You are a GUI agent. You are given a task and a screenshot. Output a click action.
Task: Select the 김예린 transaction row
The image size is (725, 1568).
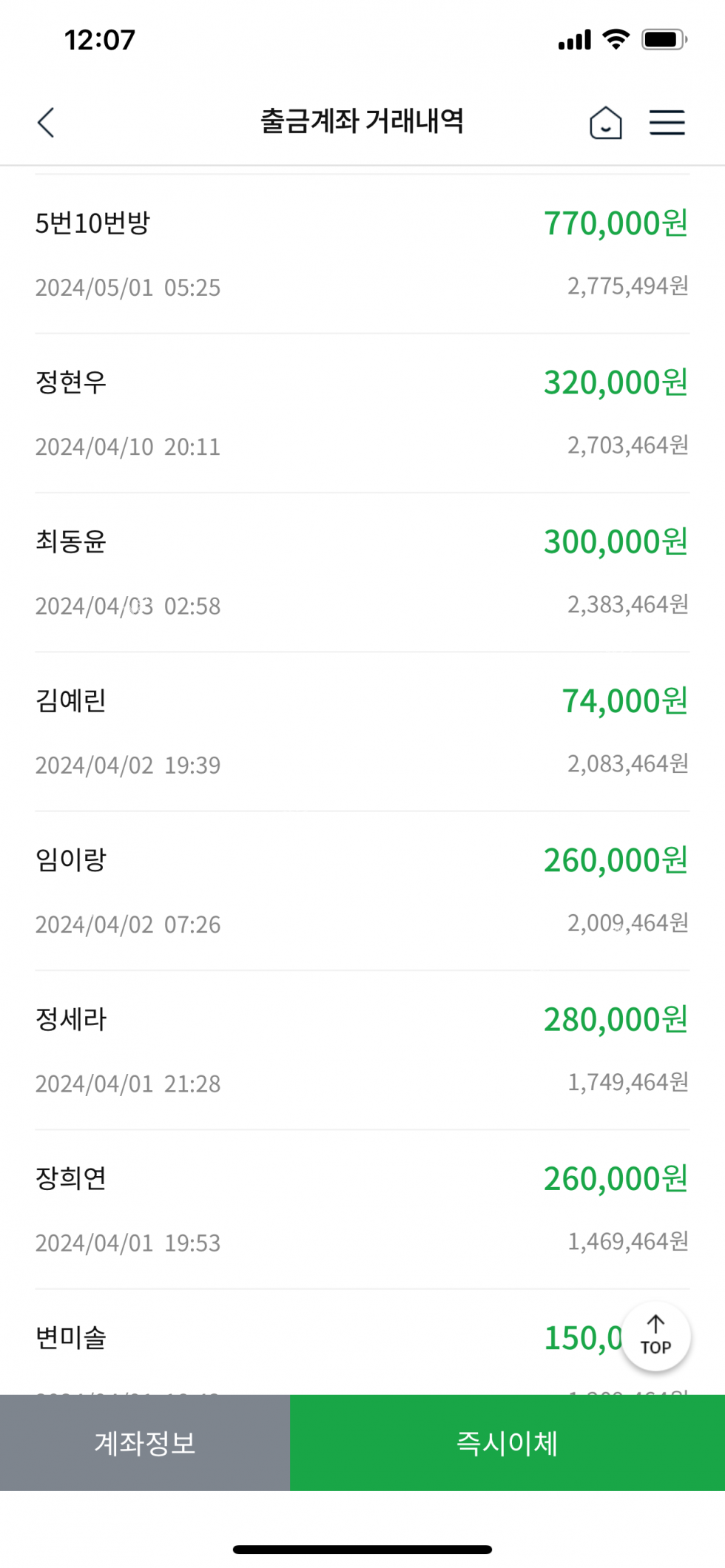click(x=362, y=731)
